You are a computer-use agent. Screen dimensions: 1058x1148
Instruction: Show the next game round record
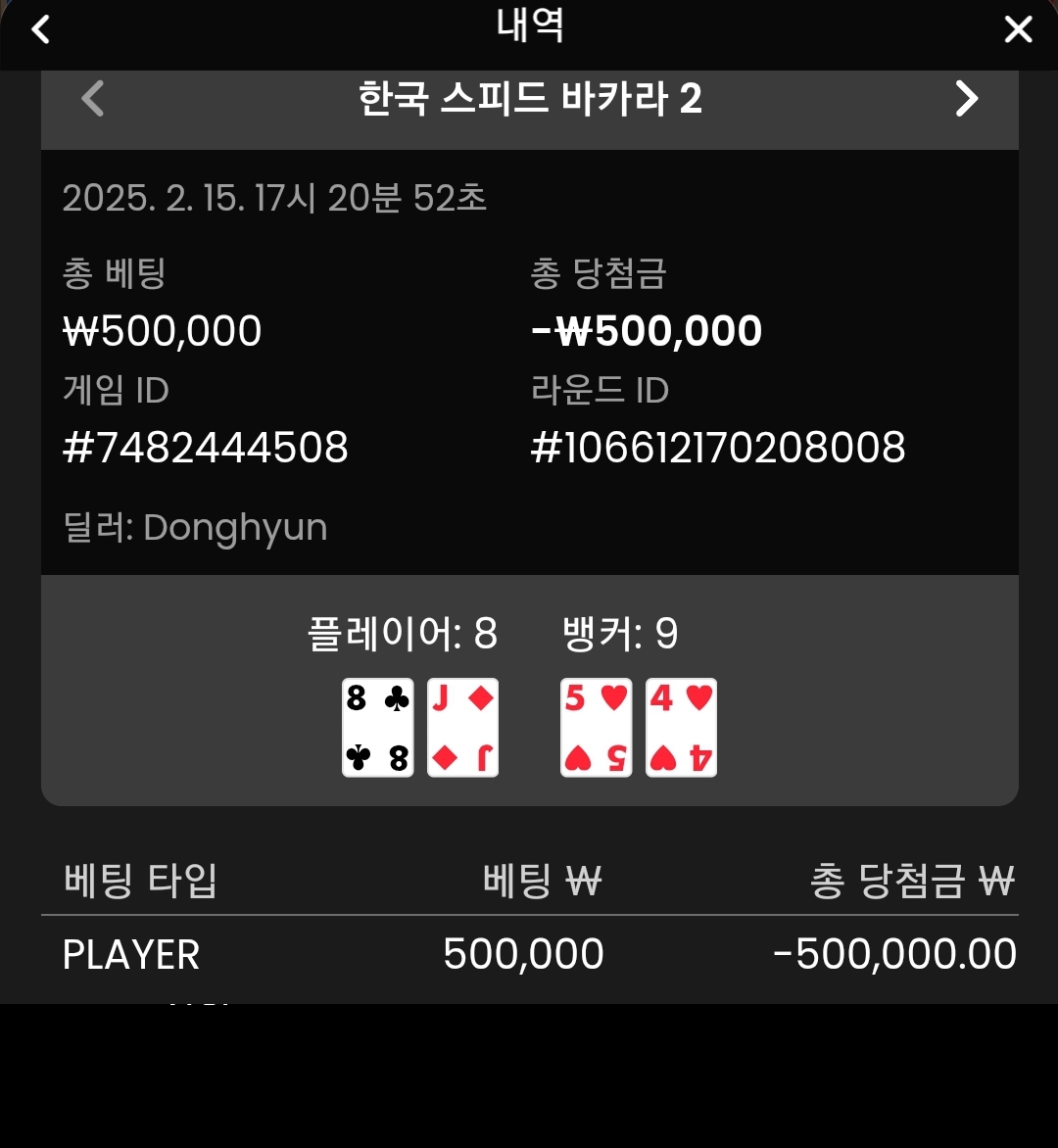tap(966, 99)
